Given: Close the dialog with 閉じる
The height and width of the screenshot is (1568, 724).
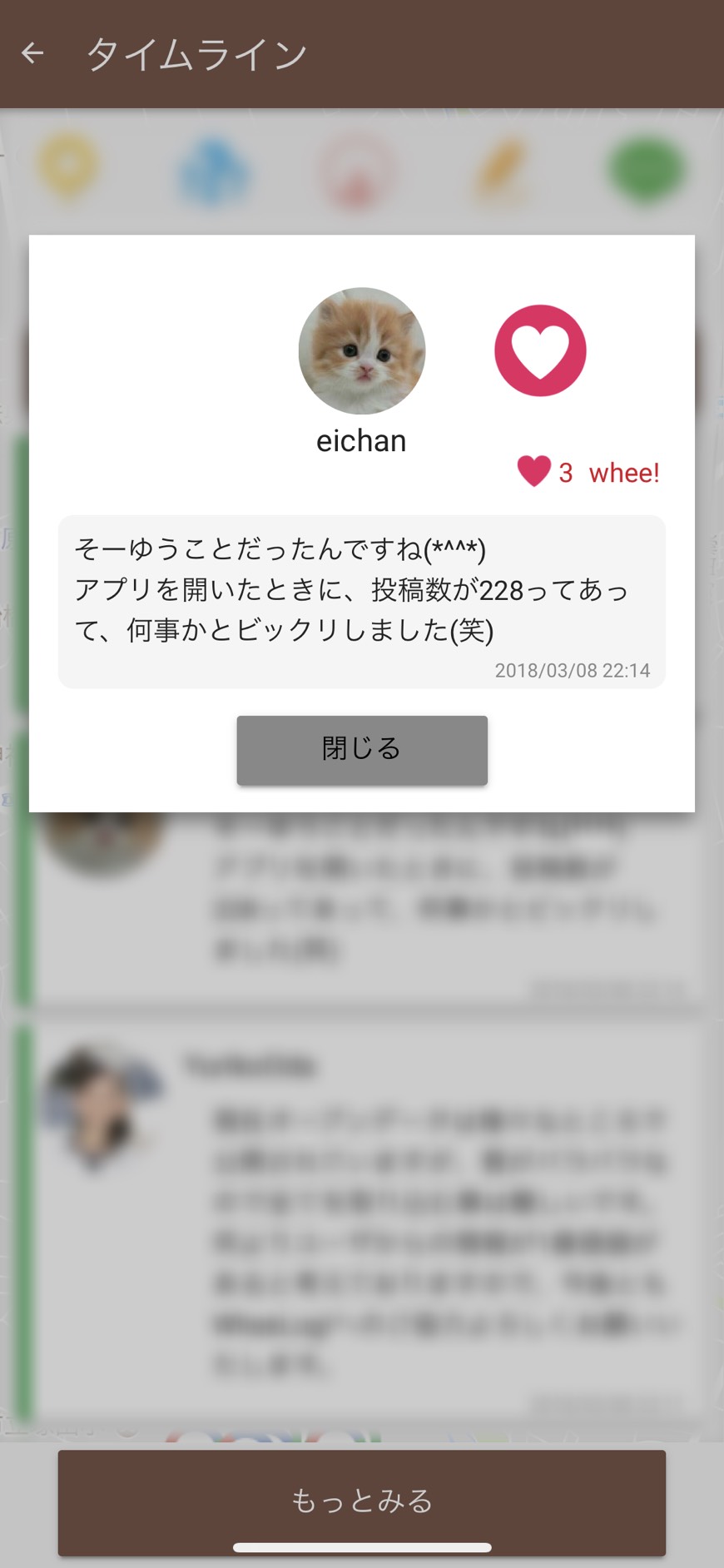Looking at the screenshot, I should click(x=362, y=750).
